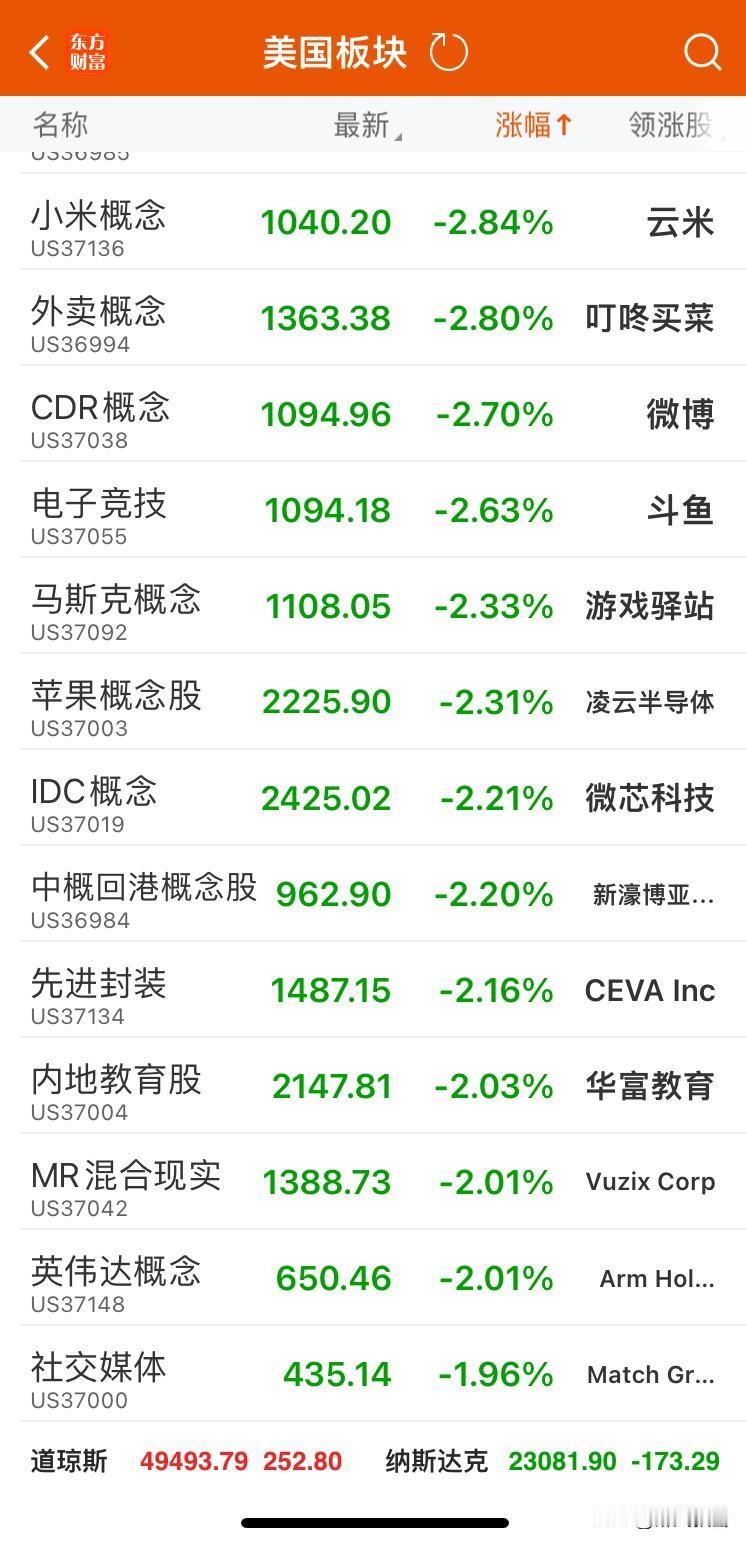Viewport: 746px width, 1544px height.
Task: Refresh the 美国板块 list
Action: pos(448,52)
